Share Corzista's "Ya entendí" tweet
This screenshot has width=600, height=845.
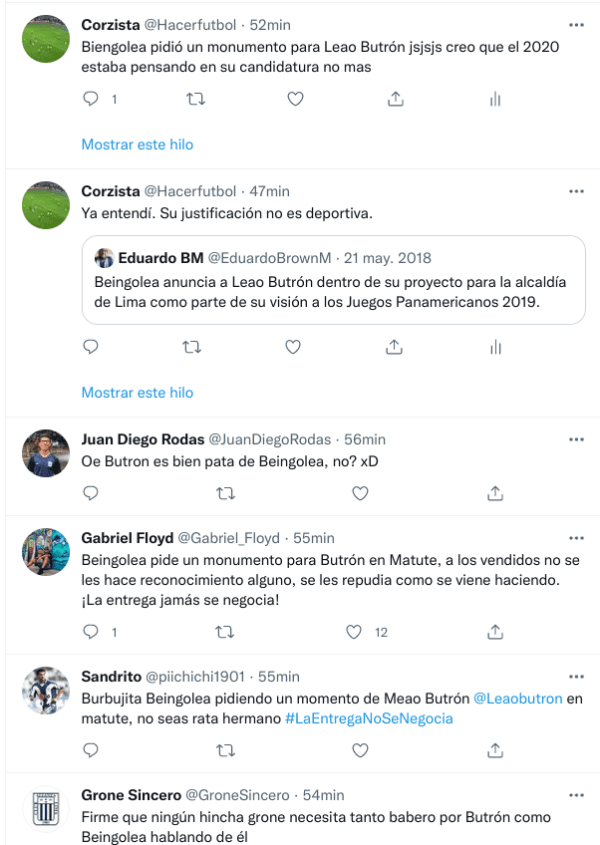[395, 347]
